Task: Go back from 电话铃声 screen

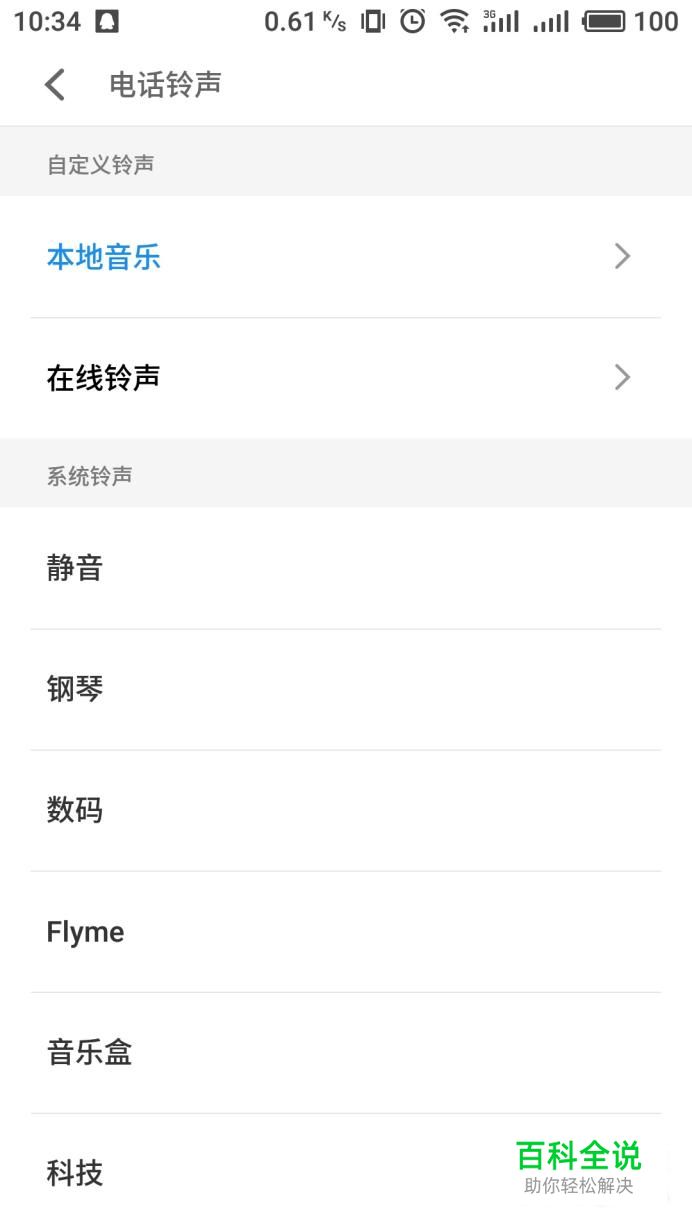Action: 55,85
